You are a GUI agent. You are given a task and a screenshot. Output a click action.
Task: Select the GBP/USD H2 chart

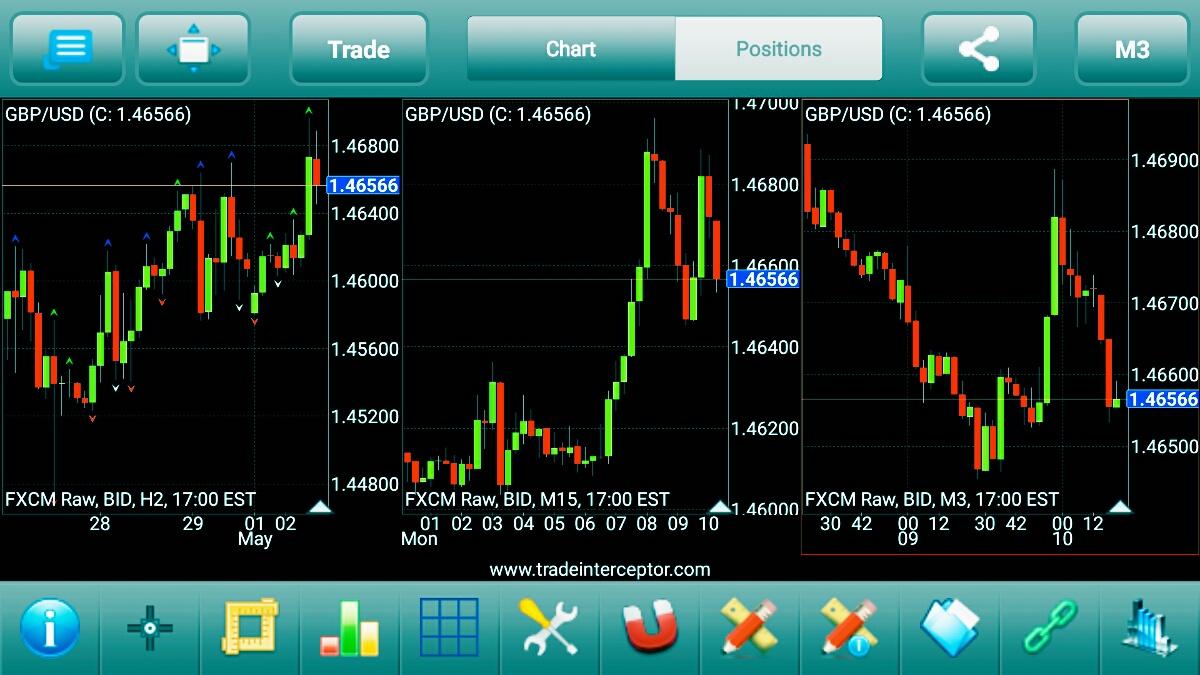pos(165,300)
